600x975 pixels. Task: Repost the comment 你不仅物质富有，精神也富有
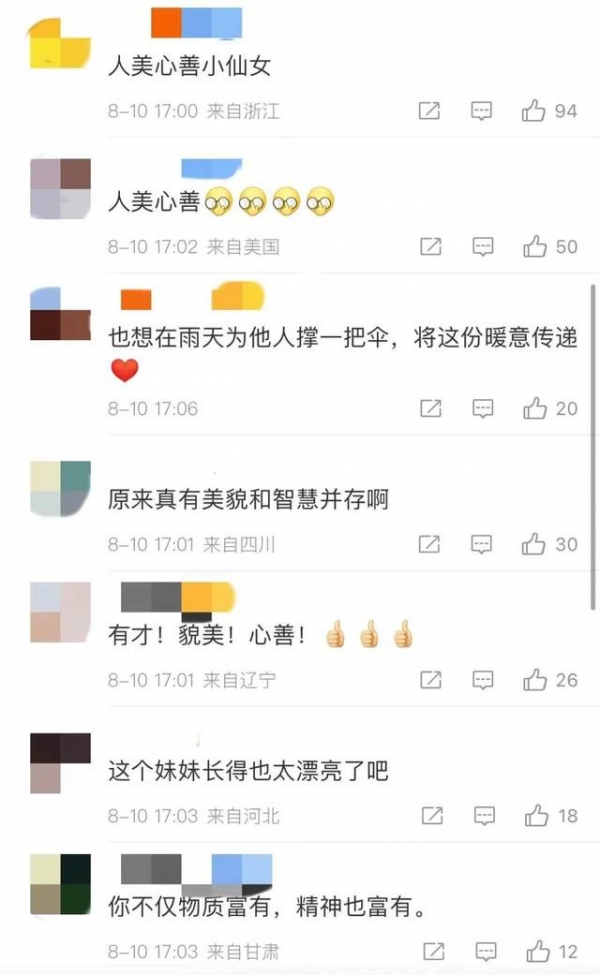click(430, 951)
